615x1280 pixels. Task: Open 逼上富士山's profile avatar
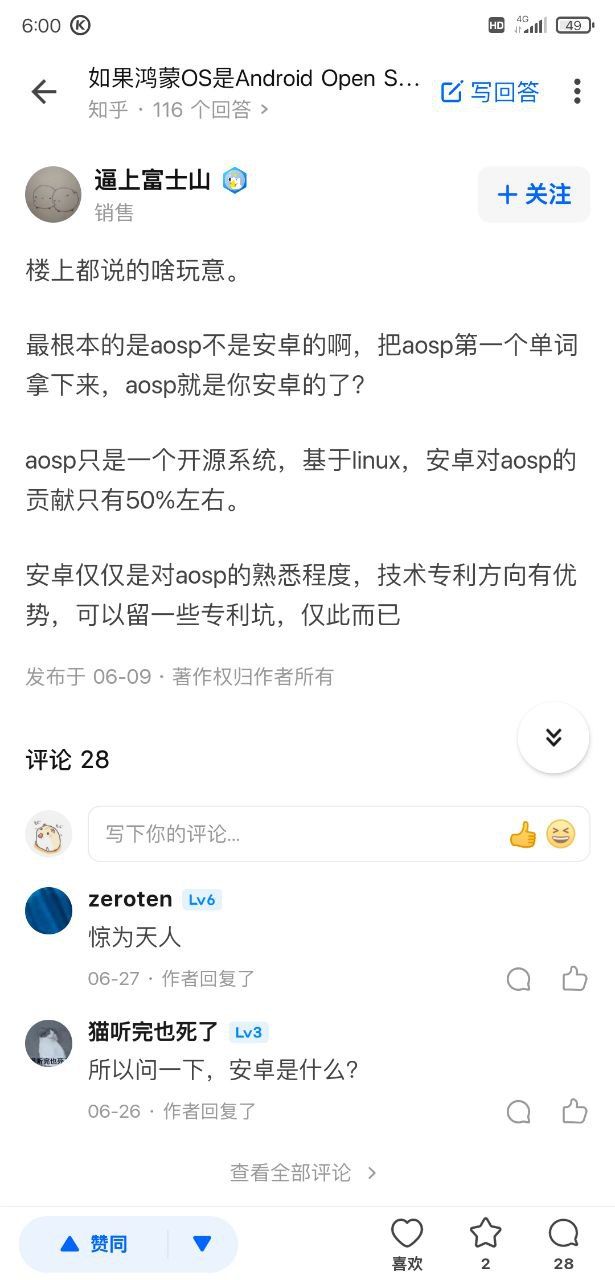coord(52,194)
